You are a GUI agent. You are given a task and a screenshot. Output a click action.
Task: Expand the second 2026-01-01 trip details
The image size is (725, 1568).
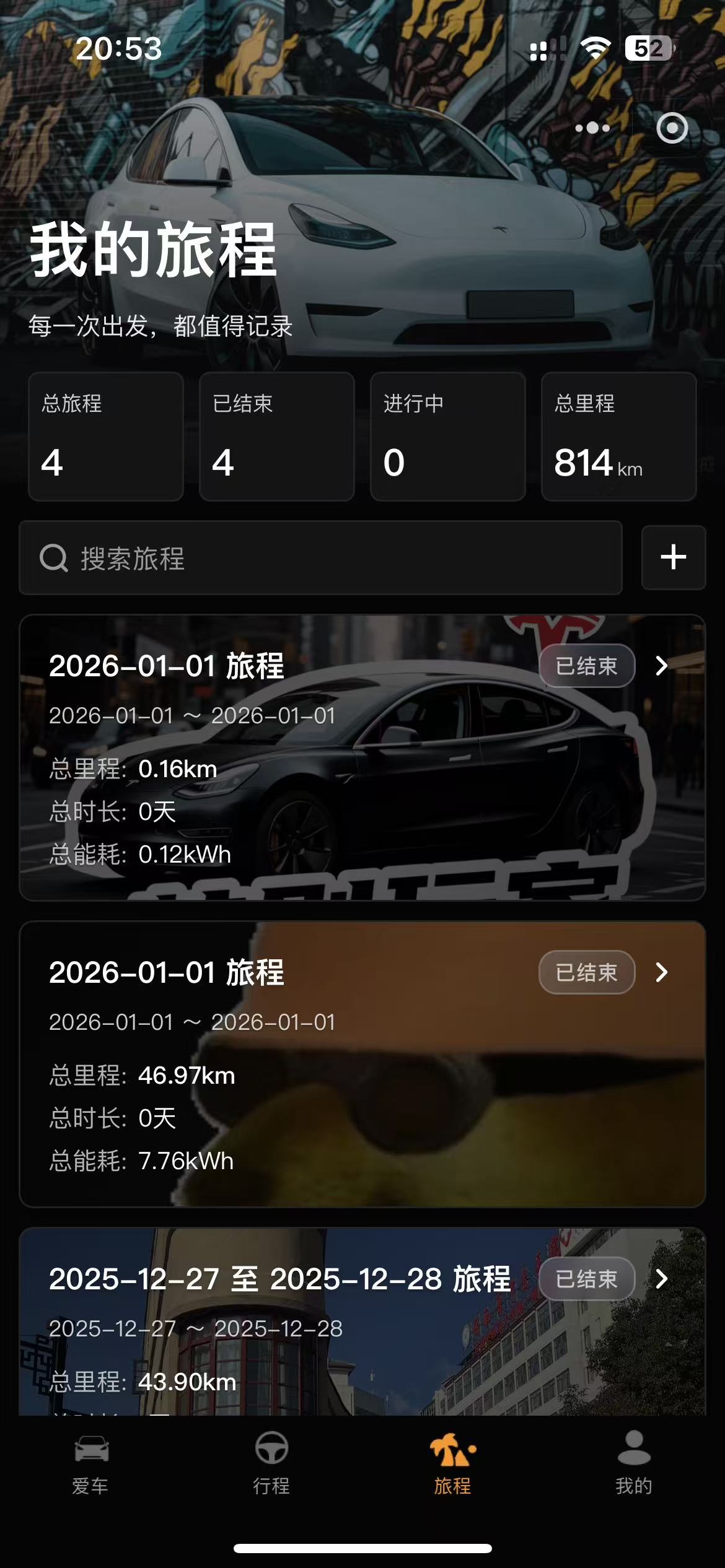pyautogui.click(x=662, y=972)
